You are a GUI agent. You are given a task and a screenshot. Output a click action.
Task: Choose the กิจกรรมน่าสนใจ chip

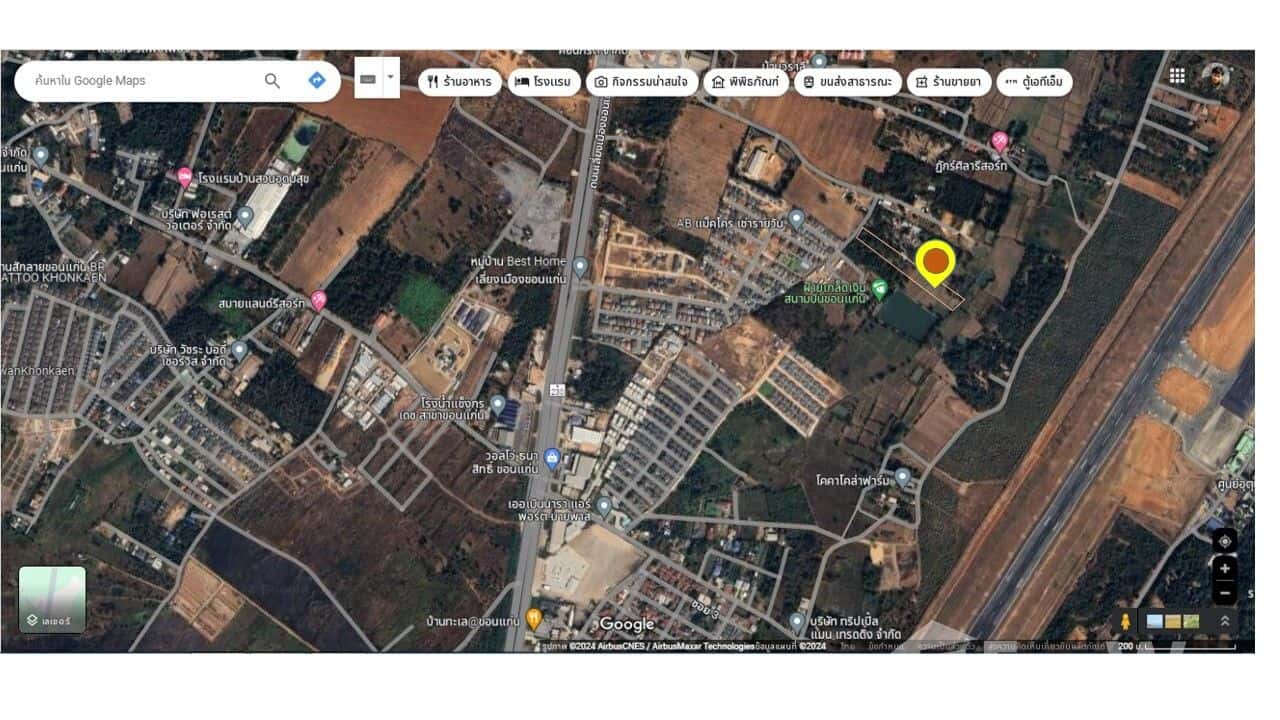[641, 82]
